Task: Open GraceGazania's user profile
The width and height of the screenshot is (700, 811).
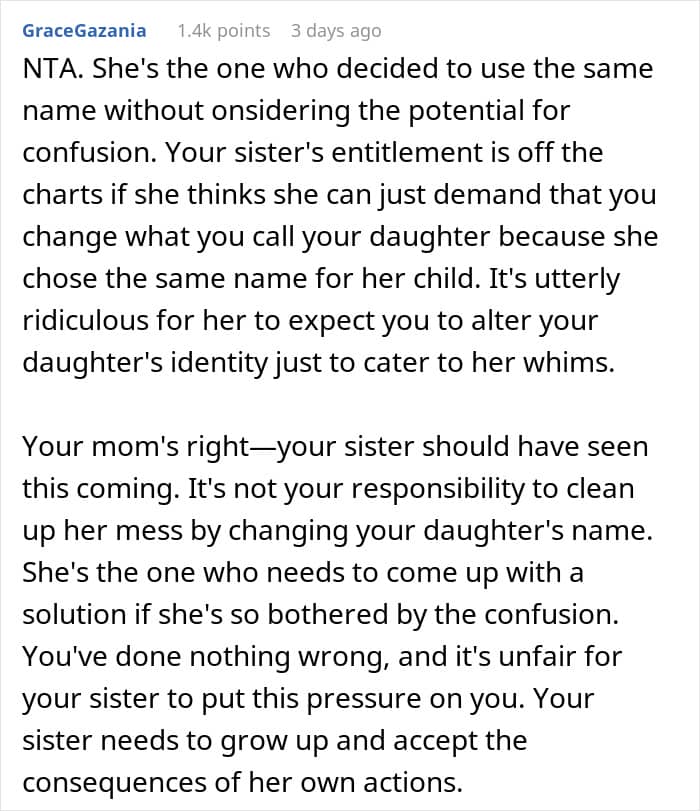Action: click(x=84, y=31)
